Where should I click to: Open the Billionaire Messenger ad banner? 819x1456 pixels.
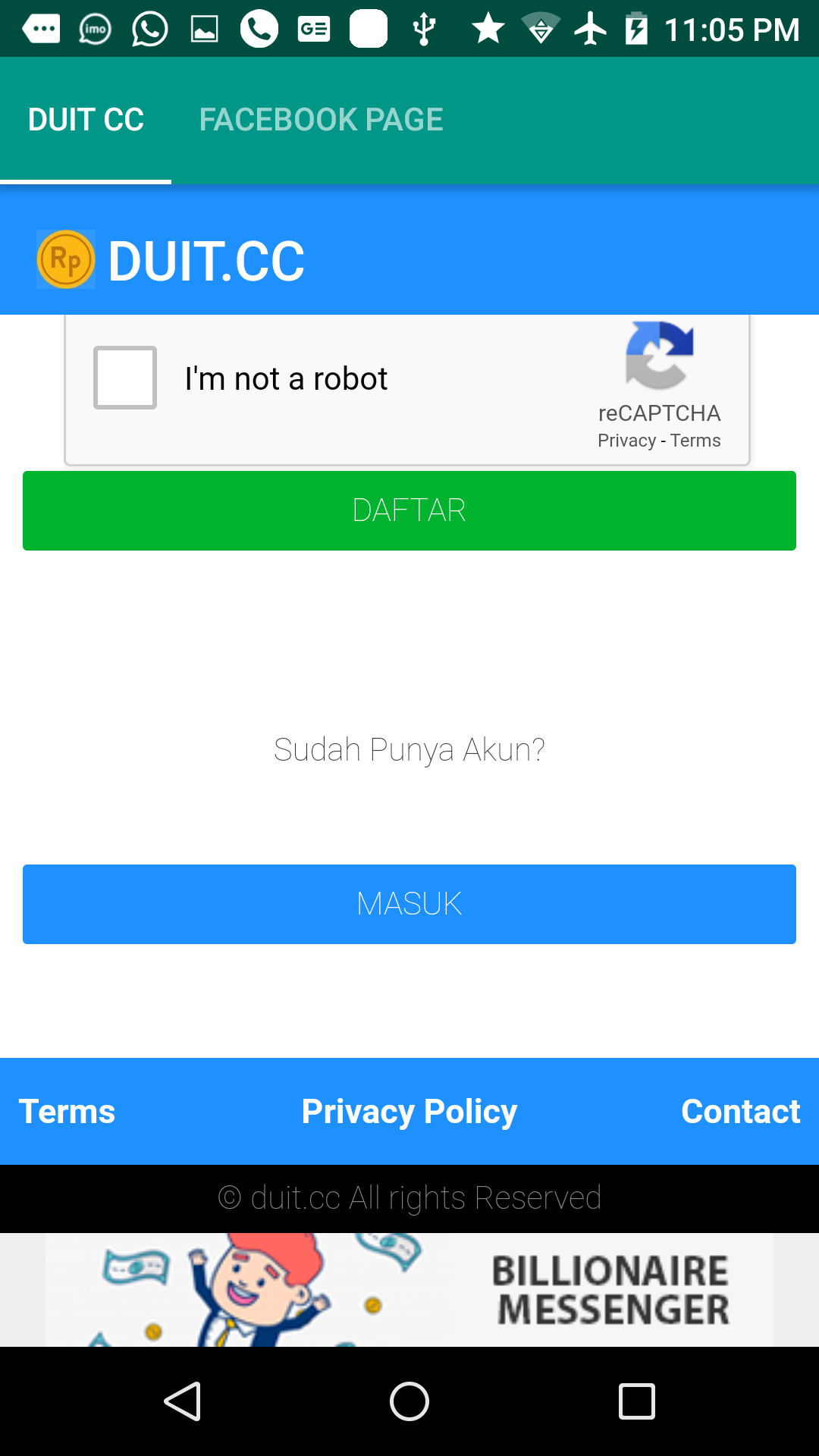click(409, 1289)
